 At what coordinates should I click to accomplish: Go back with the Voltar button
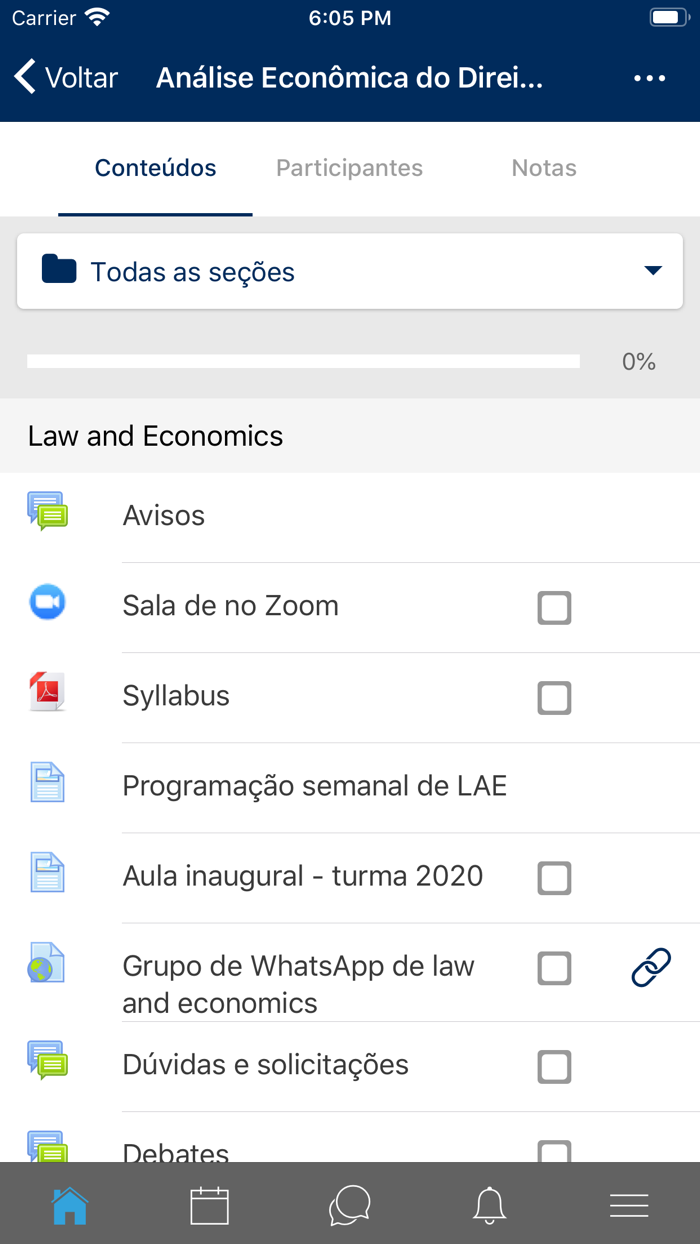pyautogui.click(x=66, y=78)
